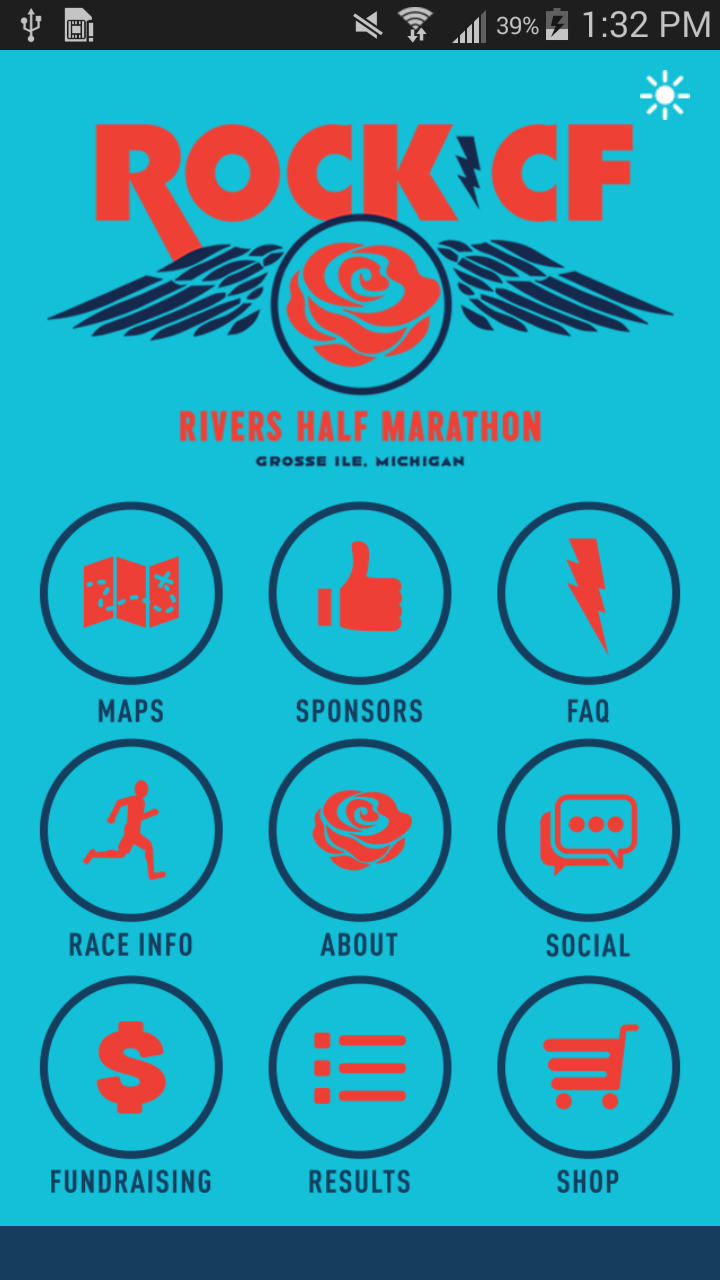Viewport: 720px width, 1280px height.
Task: Go to the Social section
Action: [x=588, y=829]
